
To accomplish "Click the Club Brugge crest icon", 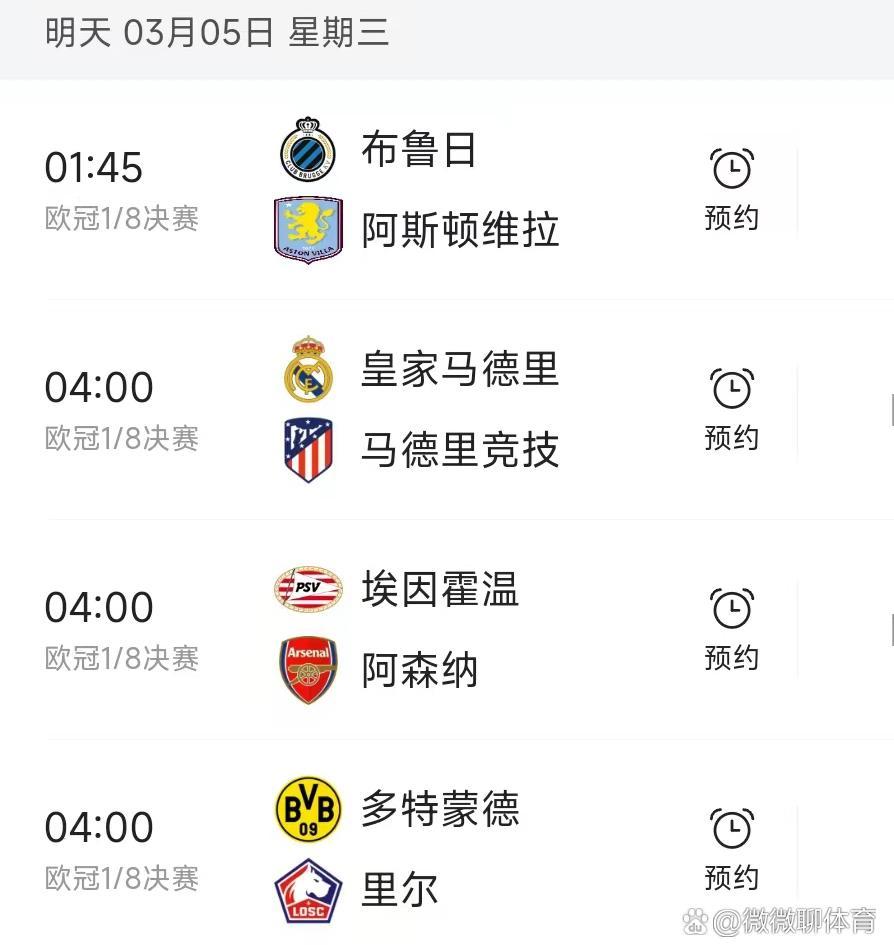I will tap(307, 150).
